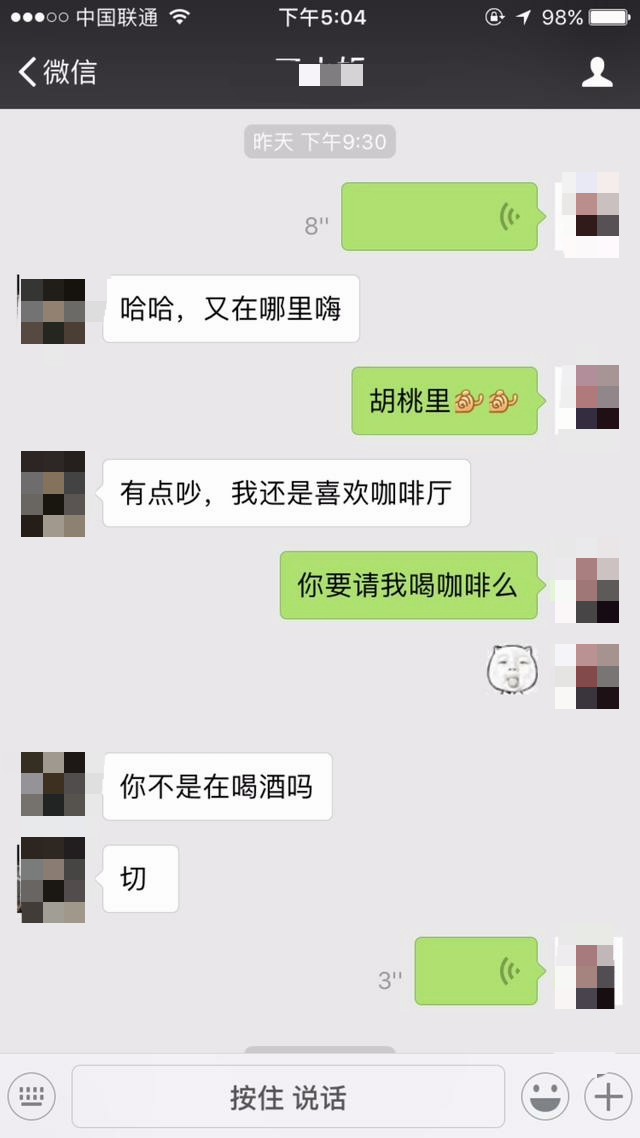This screenshot has height=1138, width=640.
Task: Play the 8-second voice message
Action: (x=440, y=217)
